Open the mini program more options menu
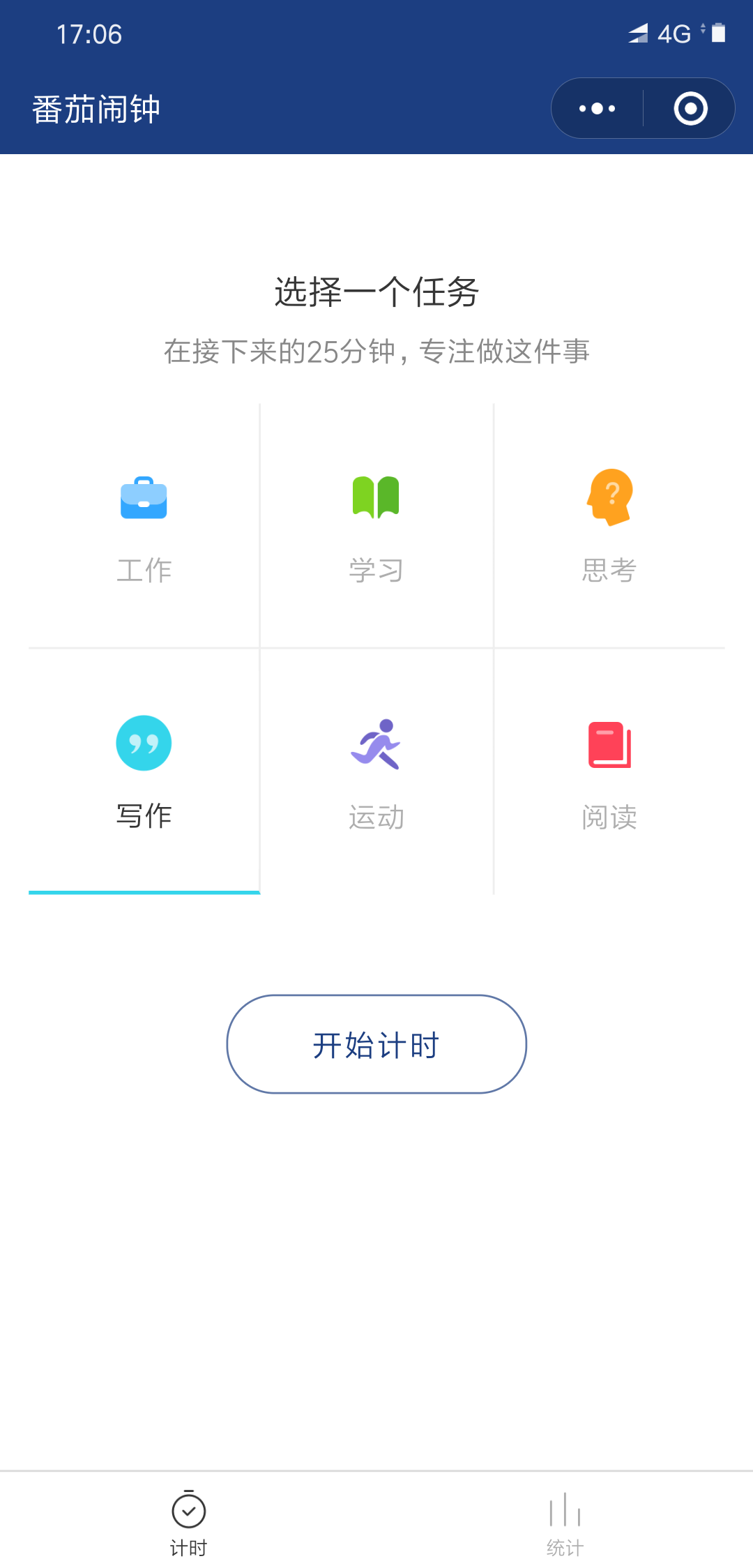Screen dimensions: 753x1568 click(598, 109)
